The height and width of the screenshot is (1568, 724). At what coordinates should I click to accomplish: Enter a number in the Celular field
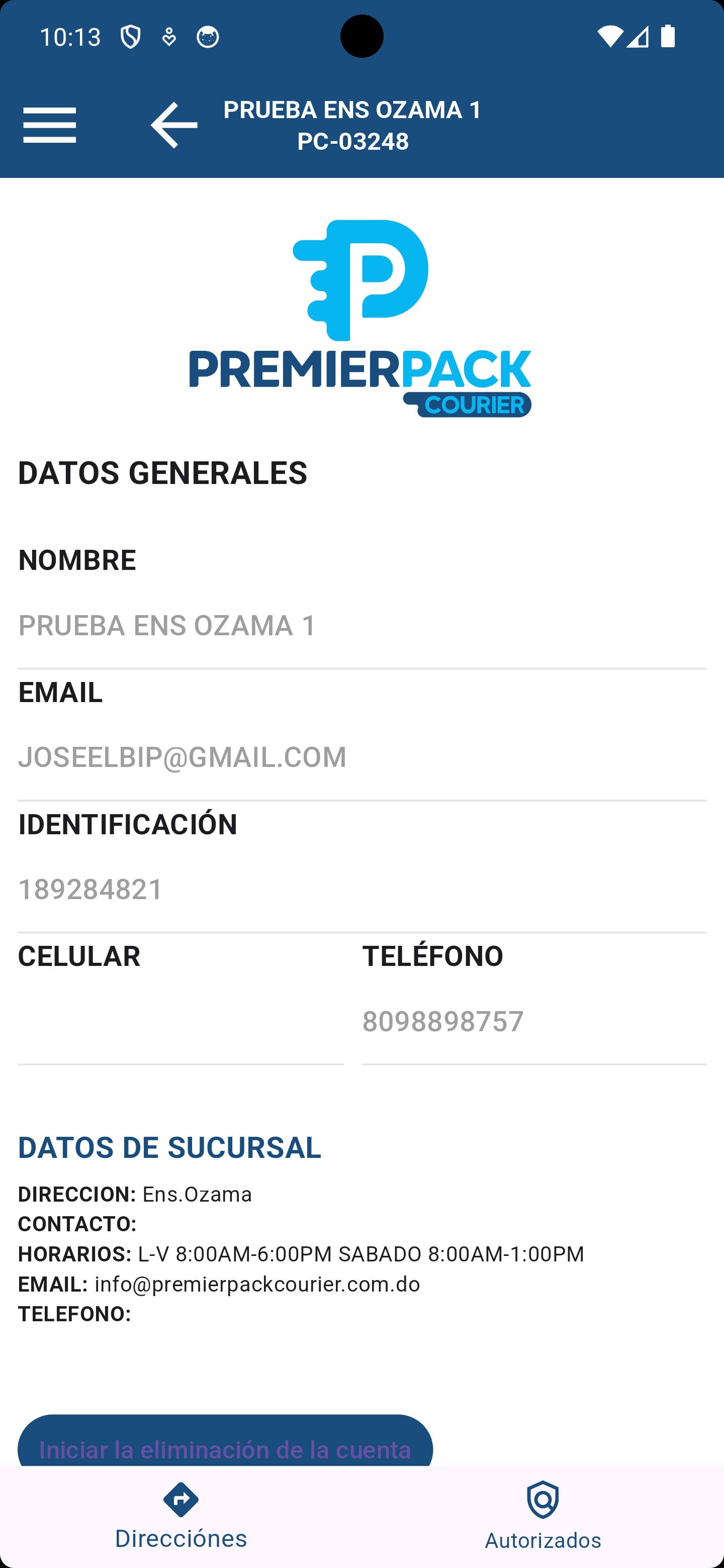pyautogui.click(x=180, y=1021)
